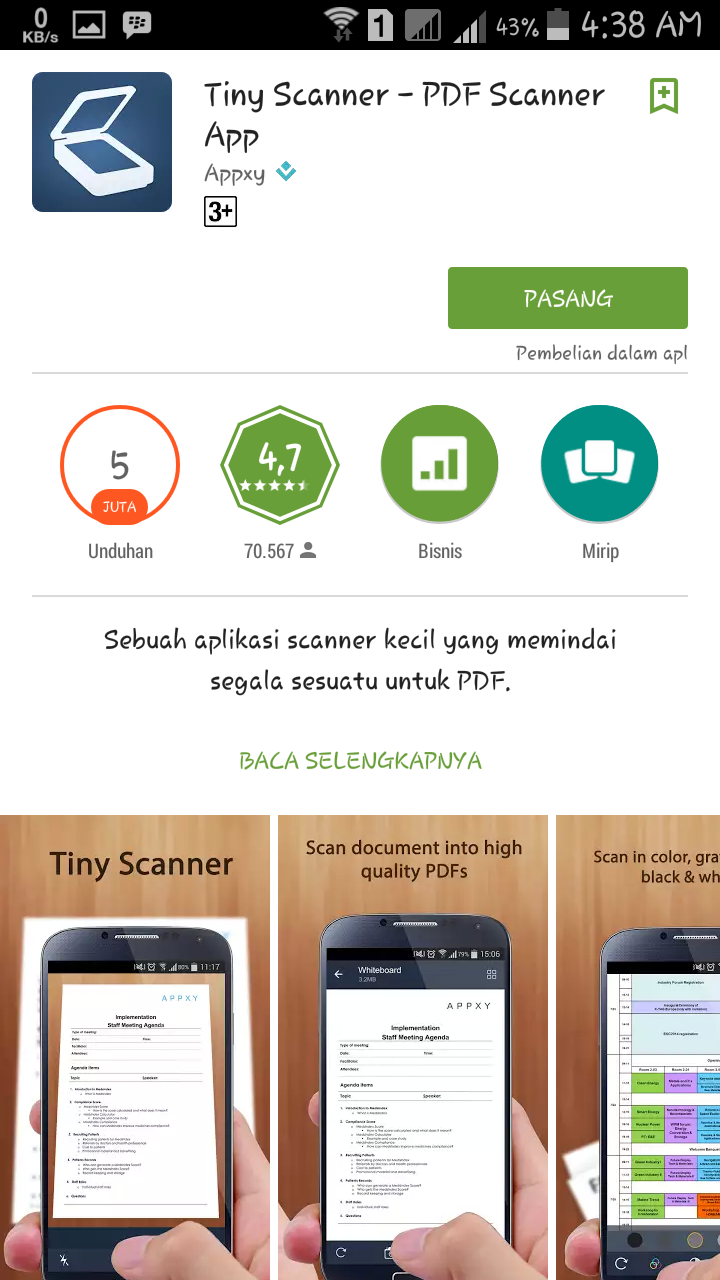Add app to wishlist via bookmark icon

pyautogui.click(x=663, y=96)
